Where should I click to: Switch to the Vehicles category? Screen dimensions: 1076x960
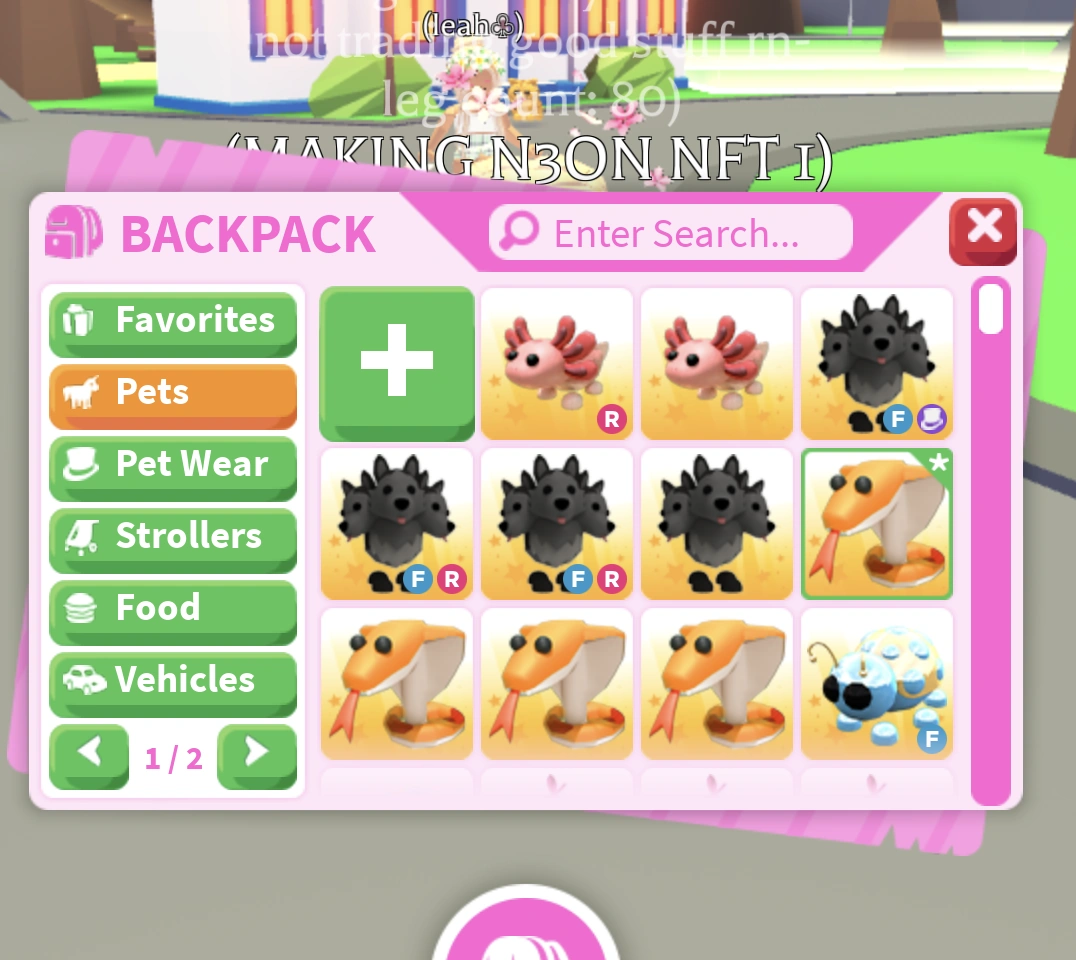click(x=173, y=682)
